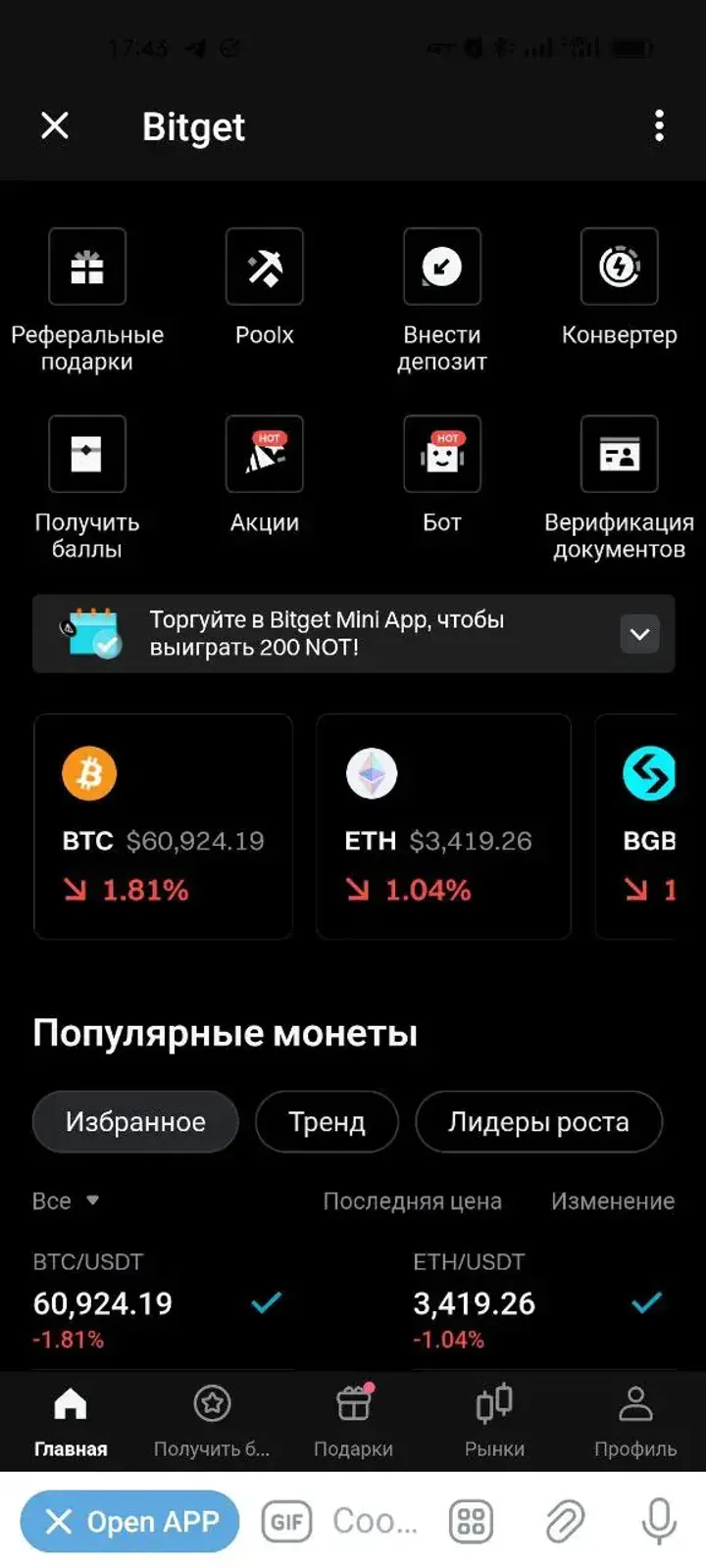Open the Referral gifts (Реферальные подарки) icon
The height and width of the screenshot is (1568, 706).
[x=86, y=266]
